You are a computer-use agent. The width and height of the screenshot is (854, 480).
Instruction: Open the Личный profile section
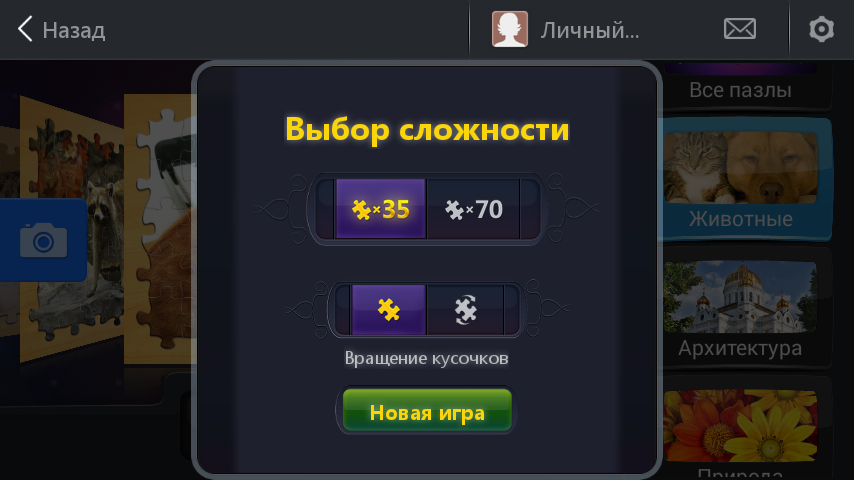pyautogui.click(x=566, y=30)
